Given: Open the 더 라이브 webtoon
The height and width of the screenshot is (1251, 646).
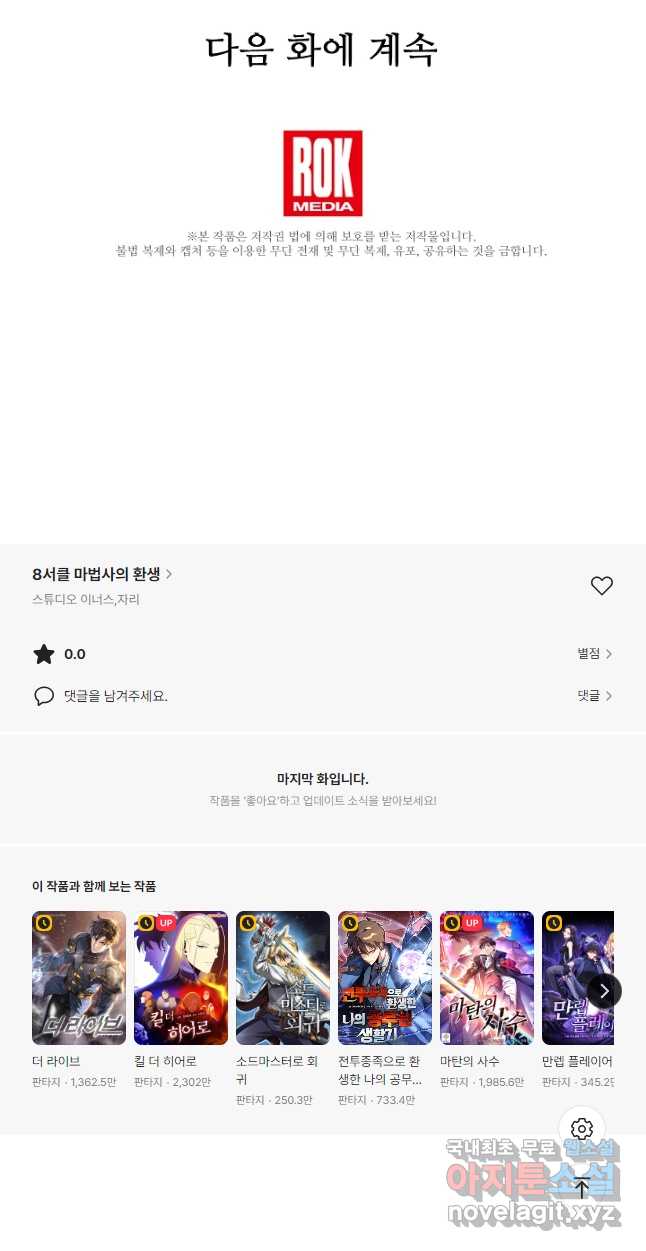Looking at the screenshot, I should (79, 978).
